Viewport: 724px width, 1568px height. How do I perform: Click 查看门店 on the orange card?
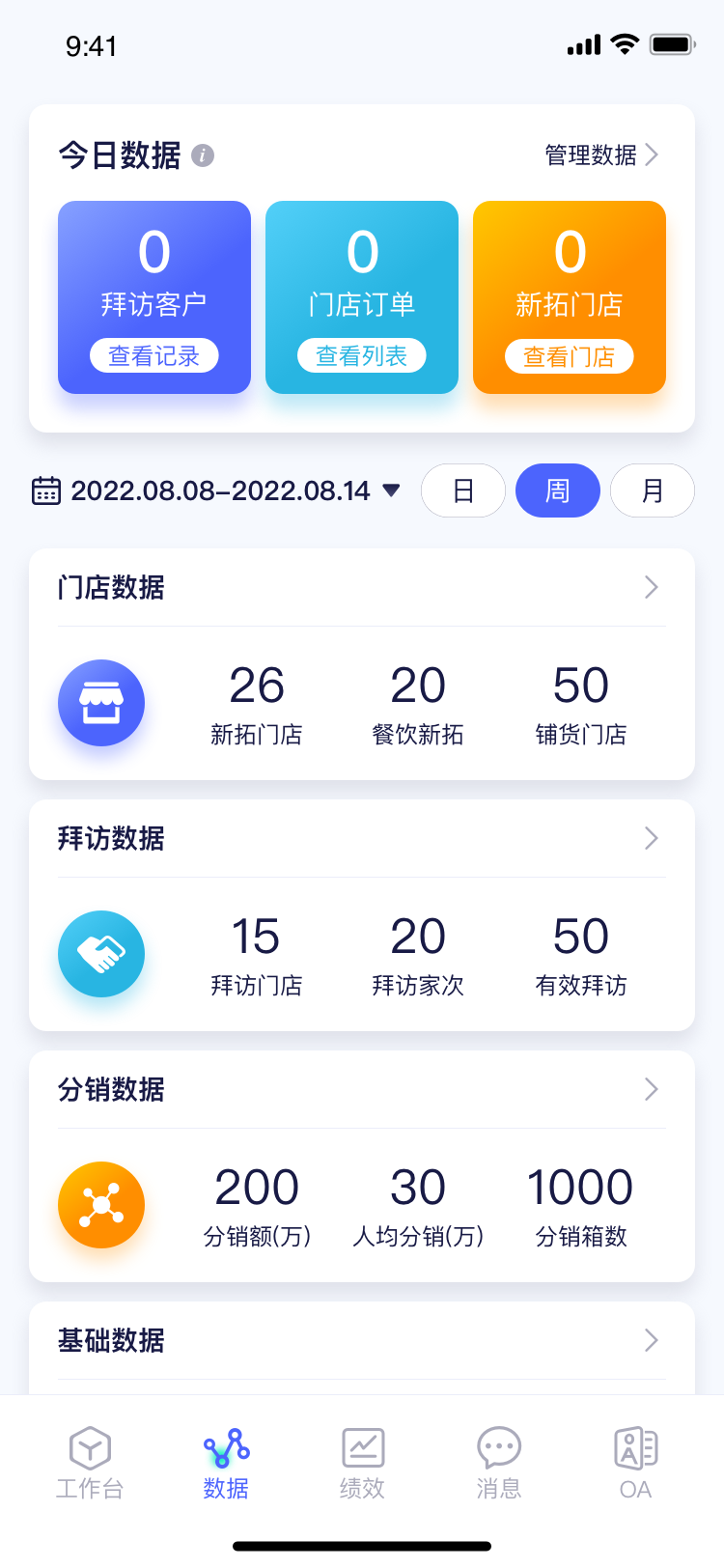570,356
